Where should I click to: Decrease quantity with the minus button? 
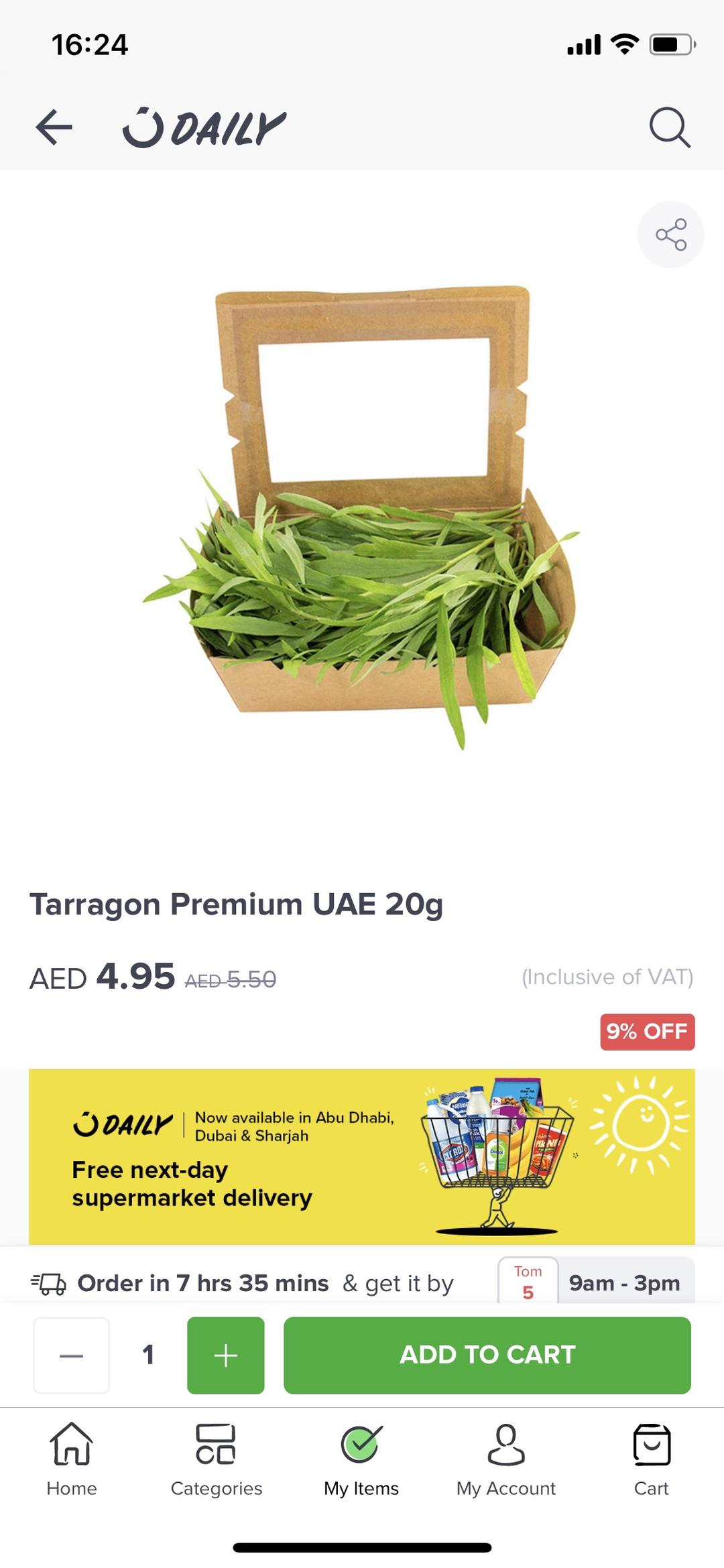[x=72, y=1355]
